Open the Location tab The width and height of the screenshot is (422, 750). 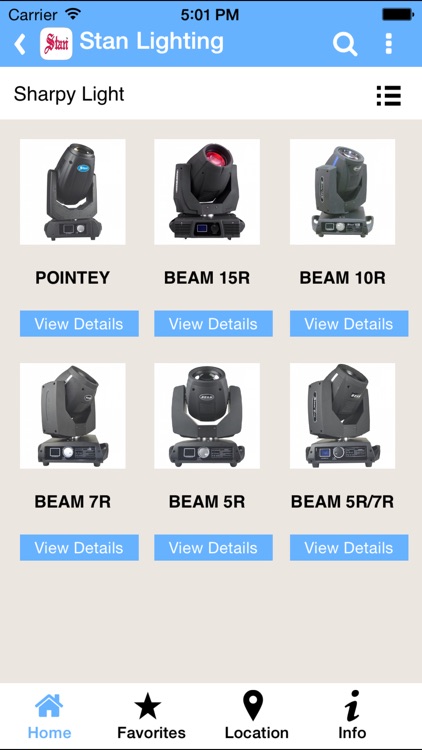click(x=256, y=716)
